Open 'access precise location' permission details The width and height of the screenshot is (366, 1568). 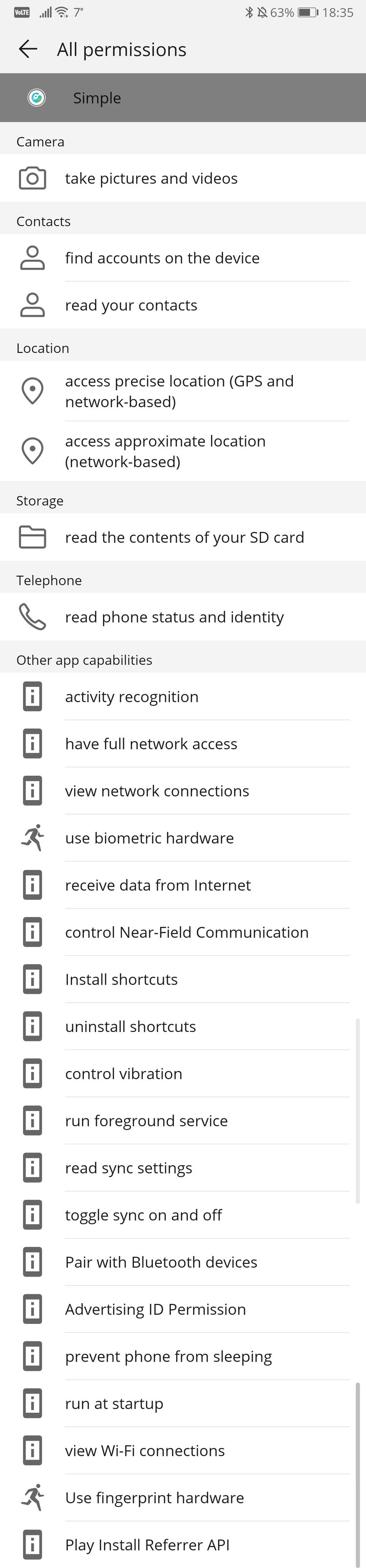(179, 391)
